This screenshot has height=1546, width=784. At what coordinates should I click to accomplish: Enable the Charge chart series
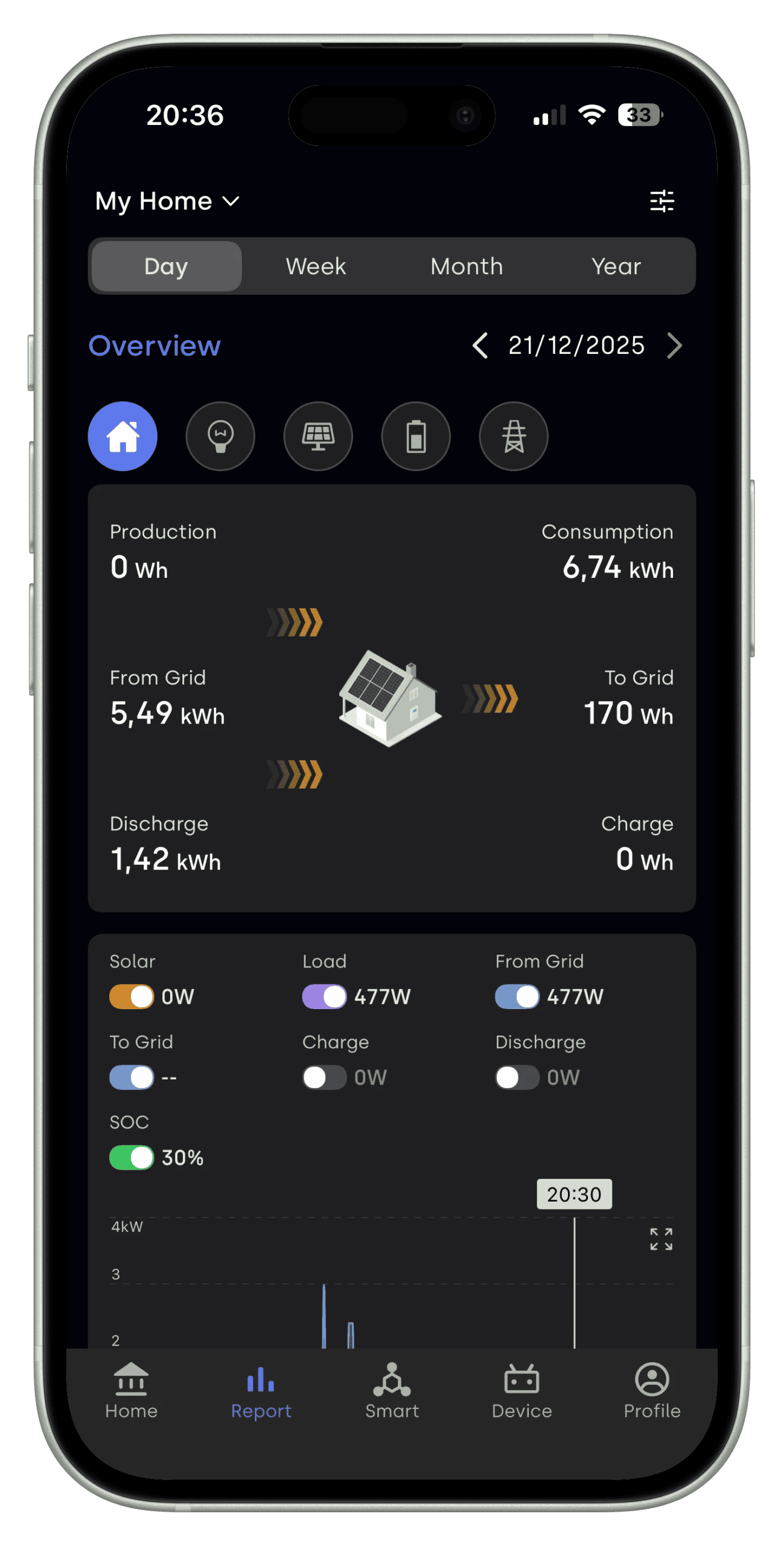[325, 1077]
